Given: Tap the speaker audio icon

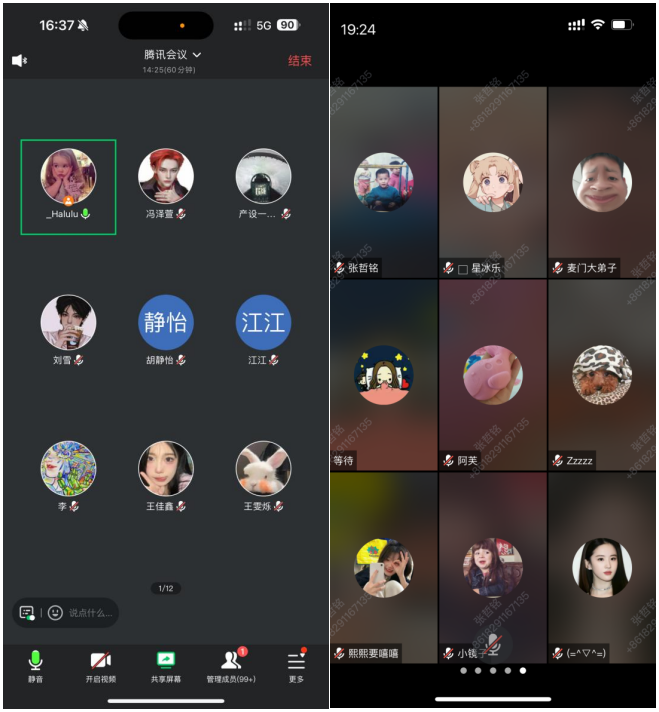Looking at the screenshot, I should [x=19, y=60].
